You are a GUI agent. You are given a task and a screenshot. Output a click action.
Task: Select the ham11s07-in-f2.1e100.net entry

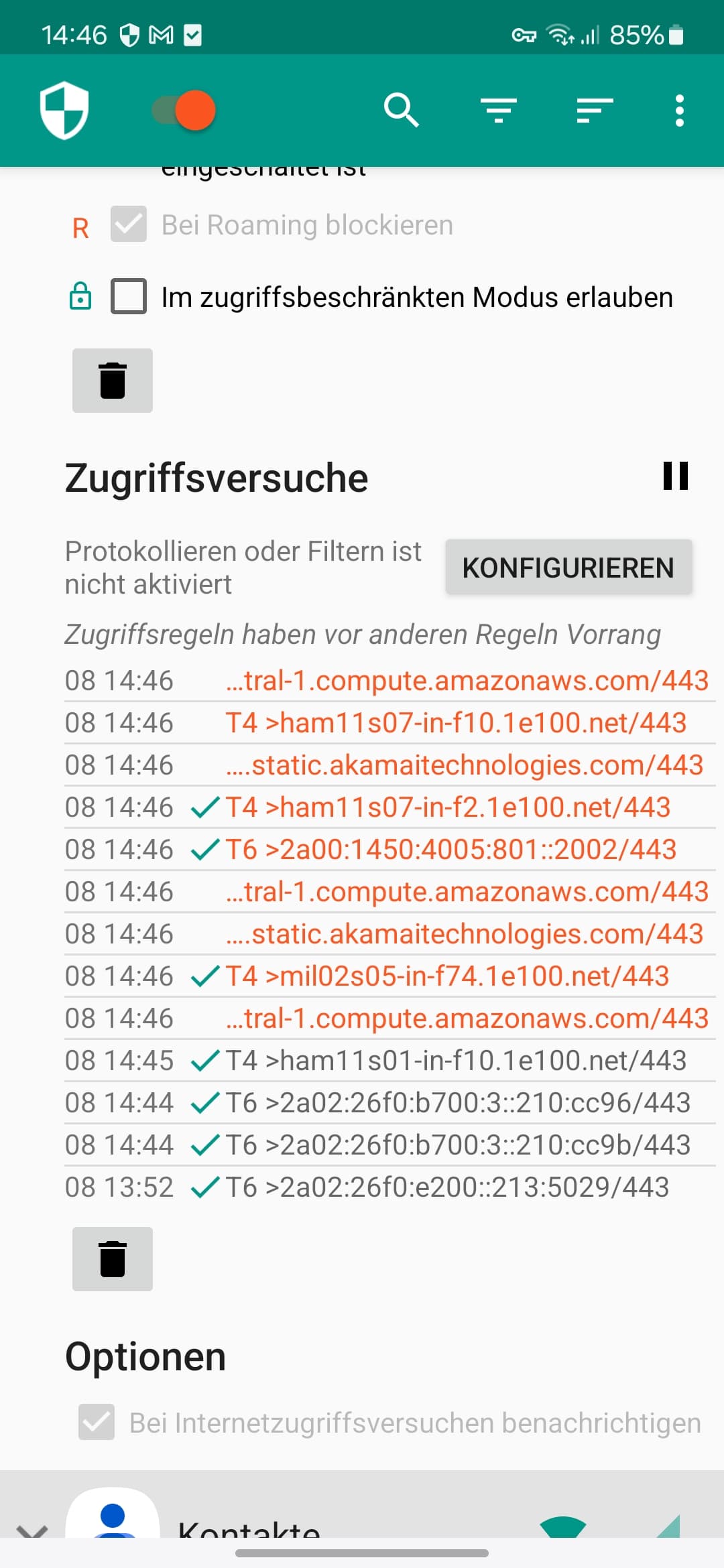pyautogui.click(x=390, y=807)
